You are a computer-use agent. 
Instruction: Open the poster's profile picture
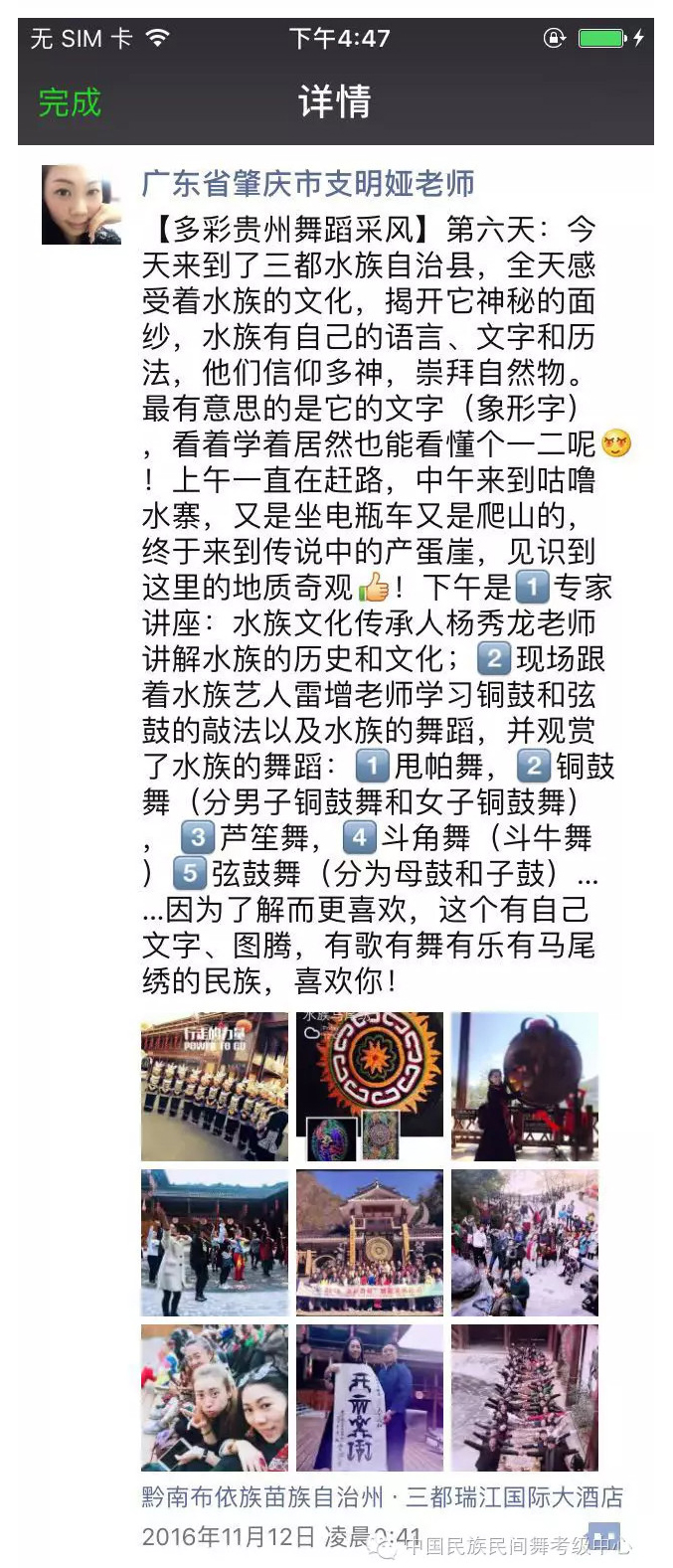click(81, 205)
